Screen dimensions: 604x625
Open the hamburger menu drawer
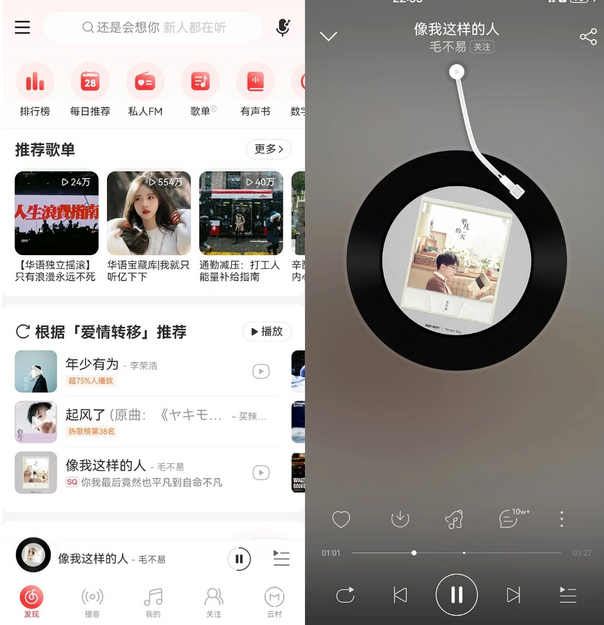(x=22, y=27)
